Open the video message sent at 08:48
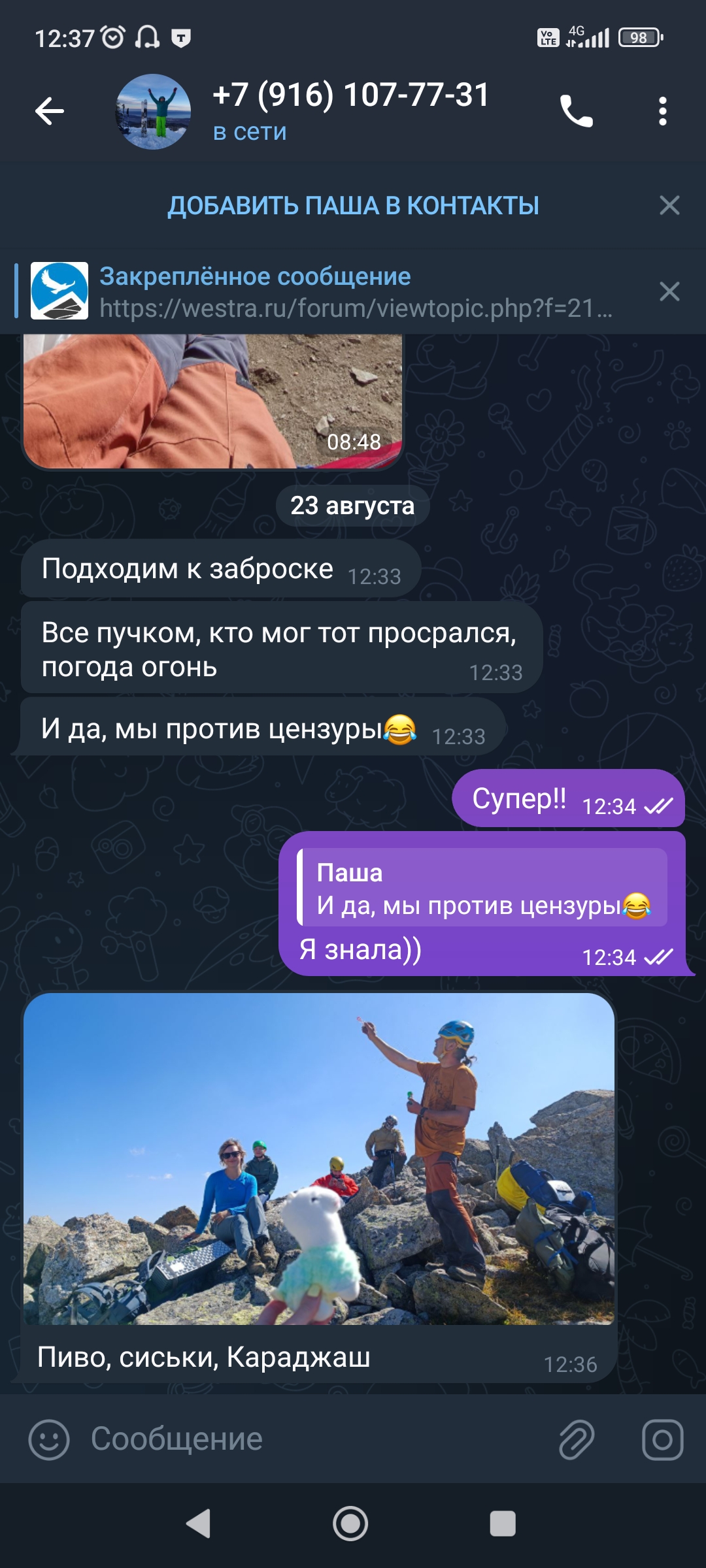The image size is (706, 1568). click(212, 402)
